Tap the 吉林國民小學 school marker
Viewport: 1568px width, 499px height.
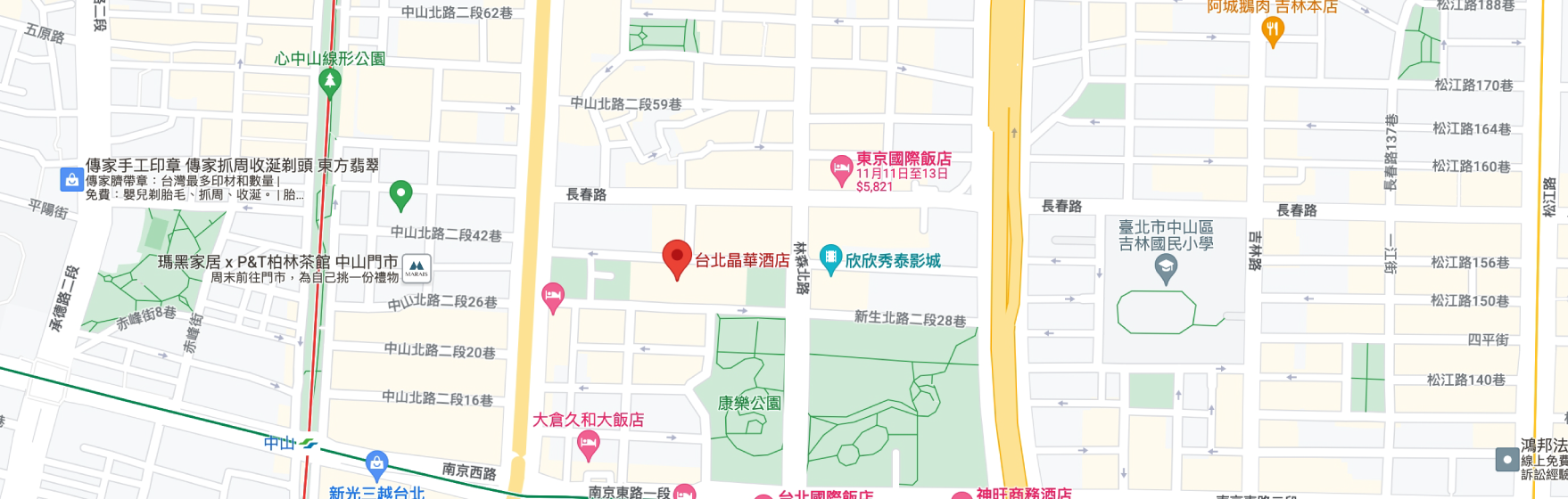(1165, 267)
